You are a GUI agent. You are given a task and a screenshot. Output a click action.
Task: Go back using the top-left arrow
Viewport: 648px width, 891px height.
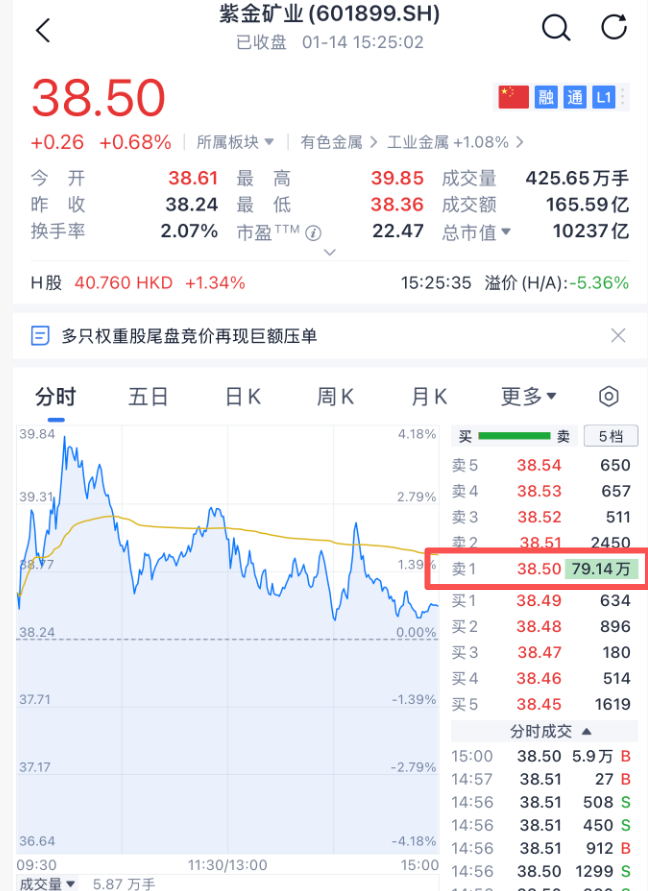[x=42, y=30]
